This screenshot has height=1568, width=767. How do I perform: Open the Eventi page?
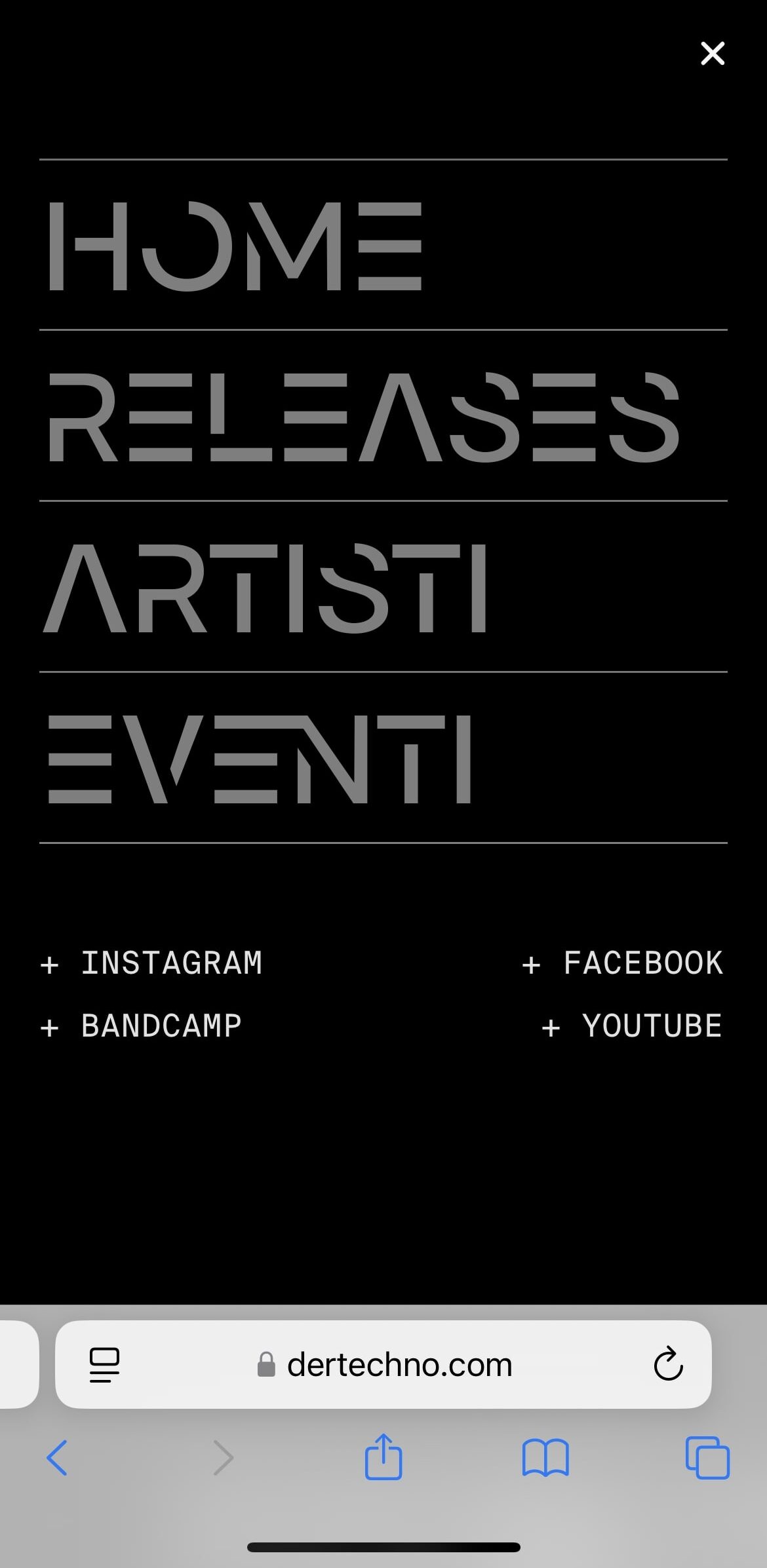[260, 759]
